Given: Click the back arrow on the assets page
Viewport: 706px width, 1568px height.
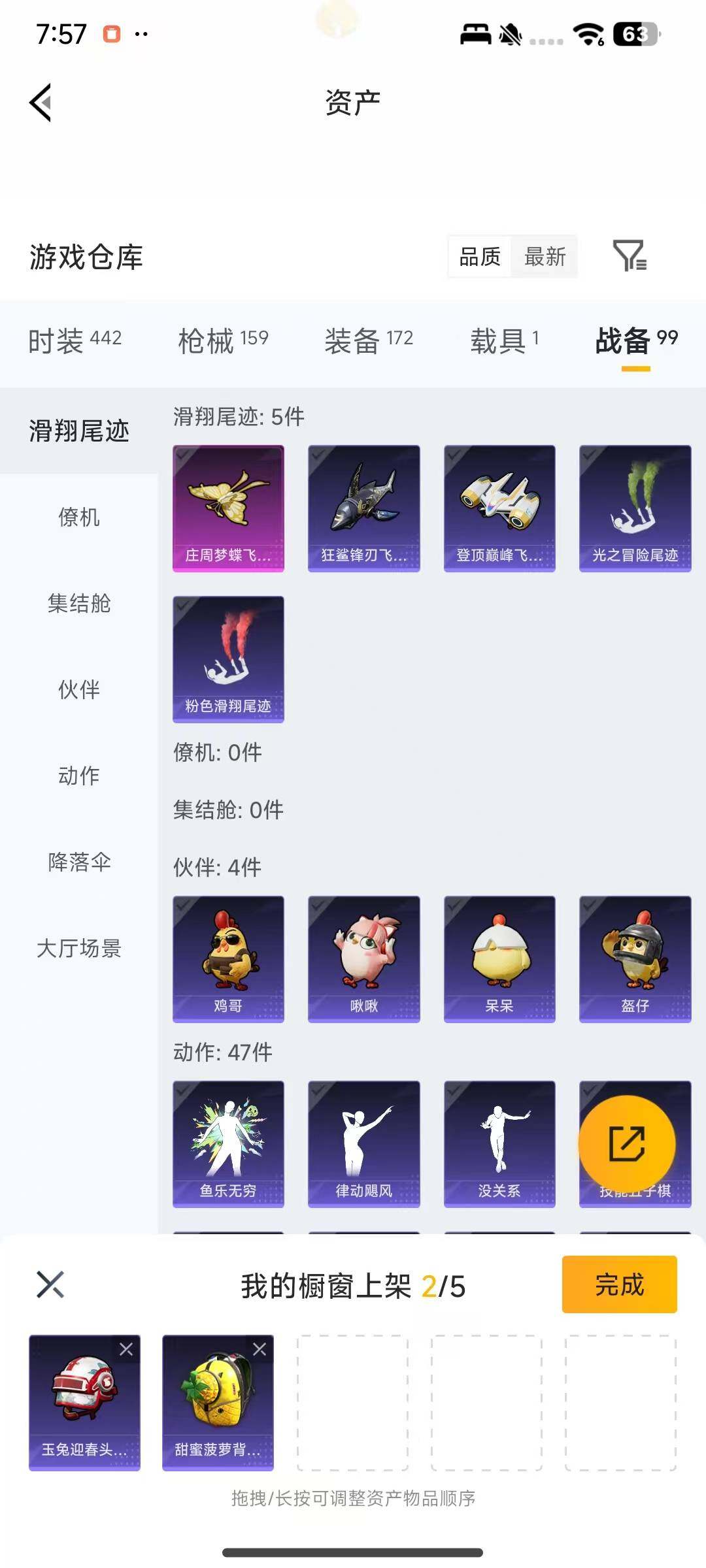Looking at the screenshot, I should point(39,103).
